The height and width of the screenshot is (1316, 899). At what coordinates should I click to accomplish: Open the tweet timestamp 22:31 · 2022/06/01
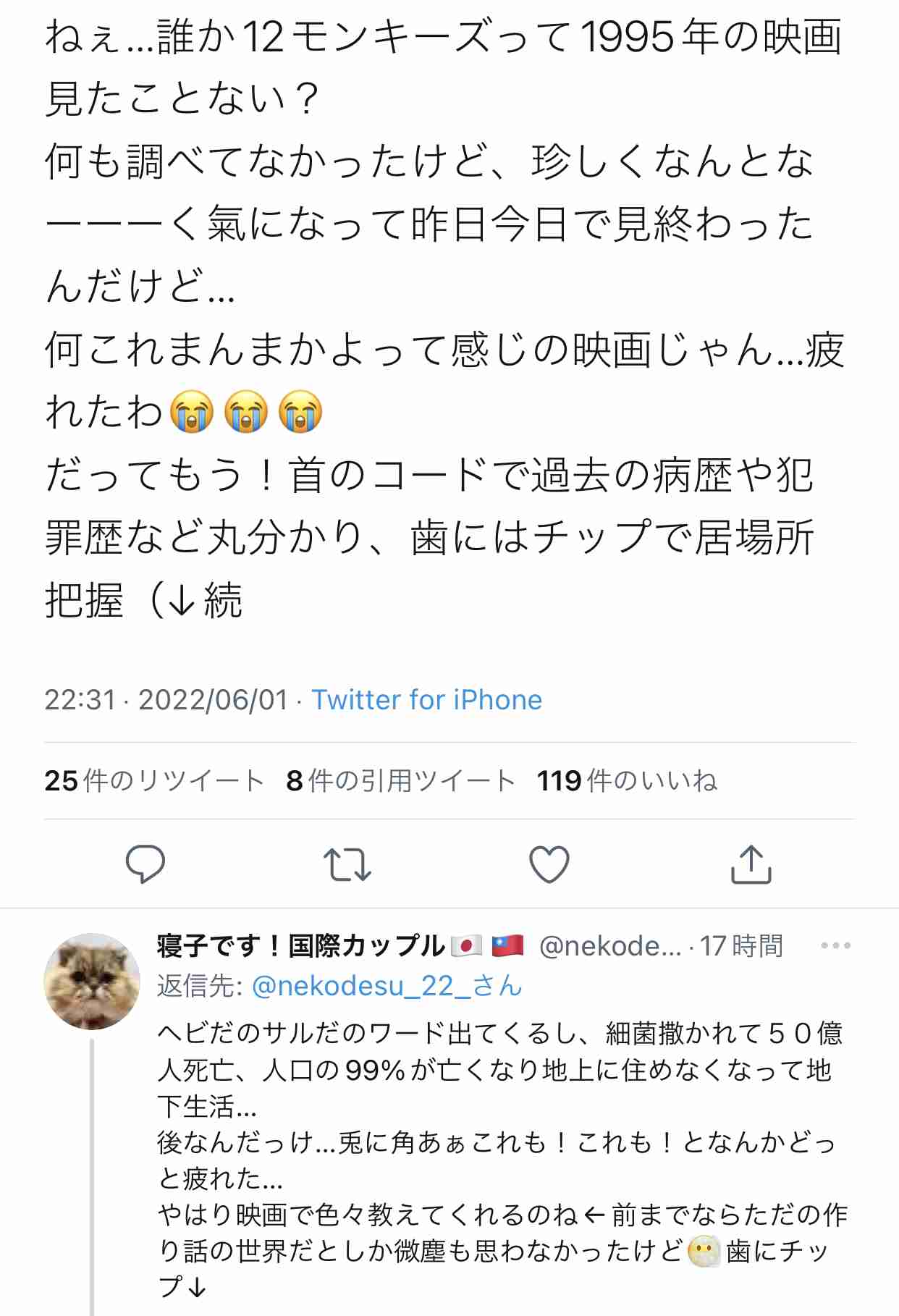click(x=166, y=699)
